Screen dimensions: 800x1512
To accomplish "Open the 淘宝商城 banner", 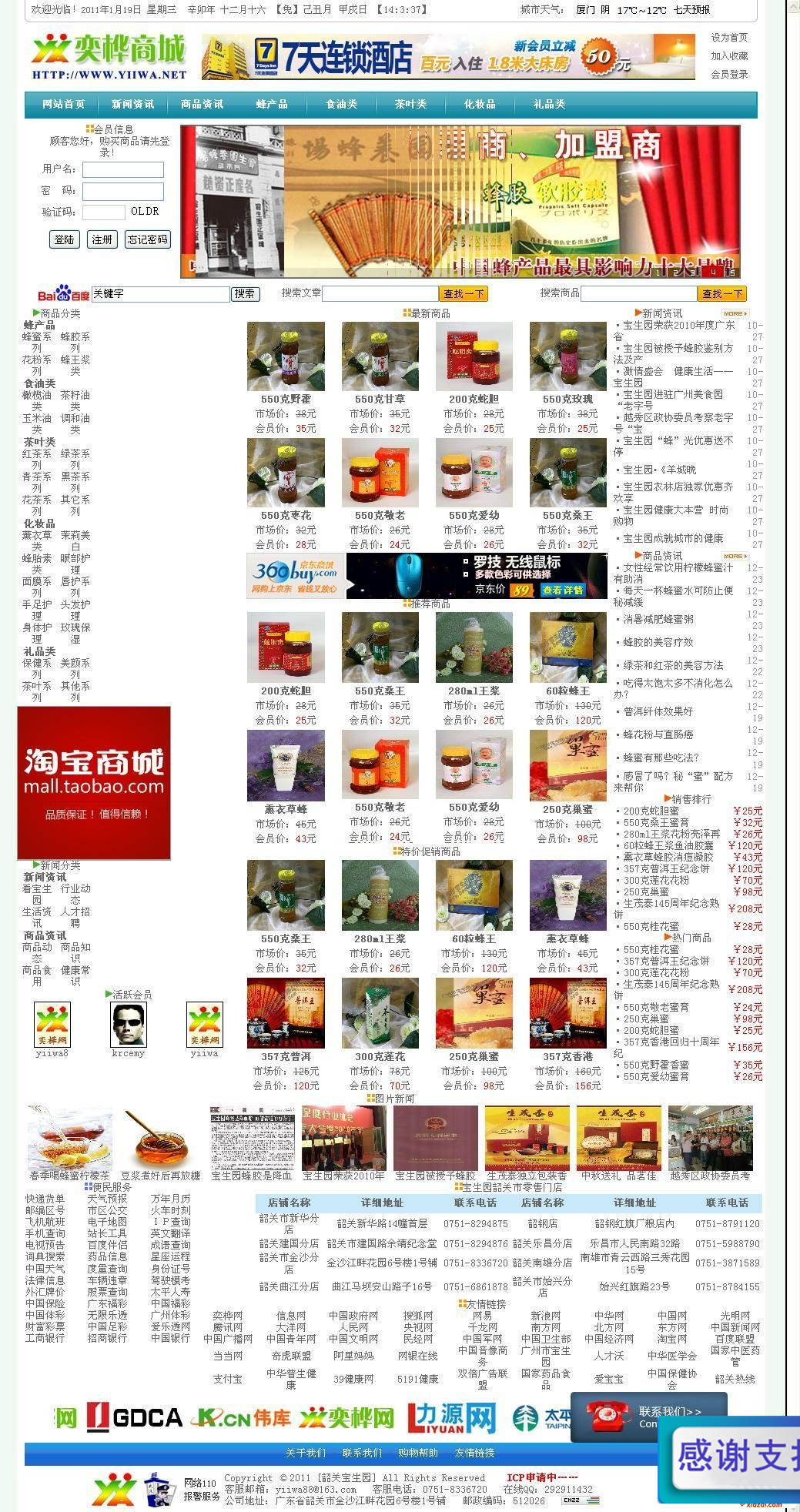I will tap(94, 782).
